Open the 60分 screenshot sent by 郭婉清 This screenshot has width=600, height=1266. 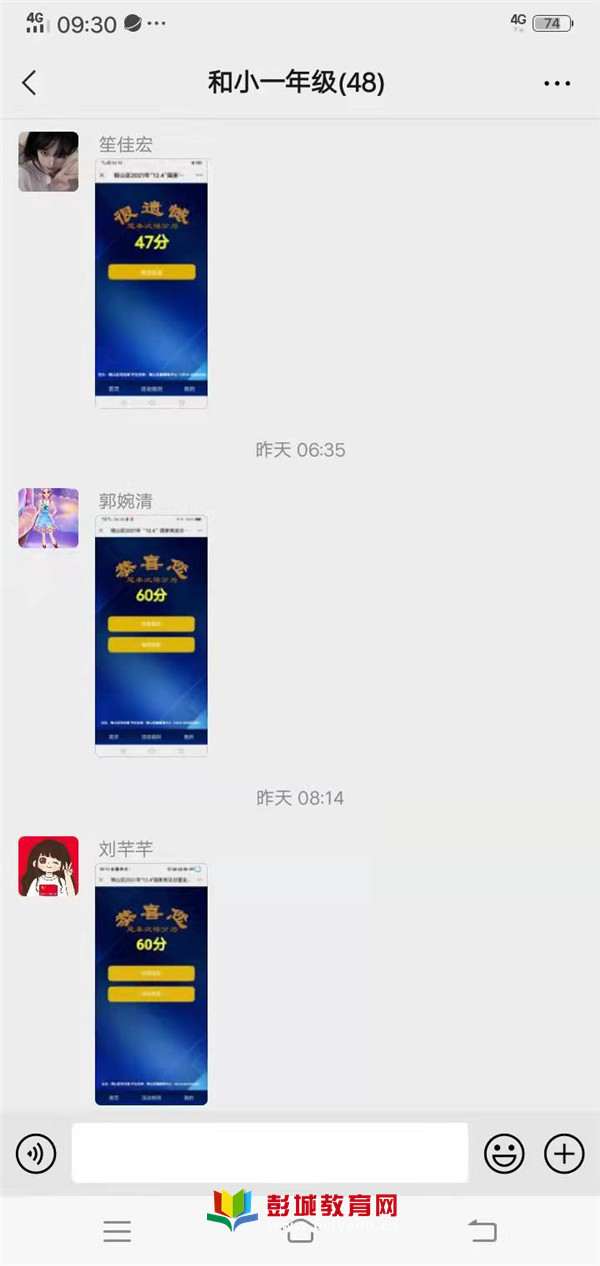[151, 635]
